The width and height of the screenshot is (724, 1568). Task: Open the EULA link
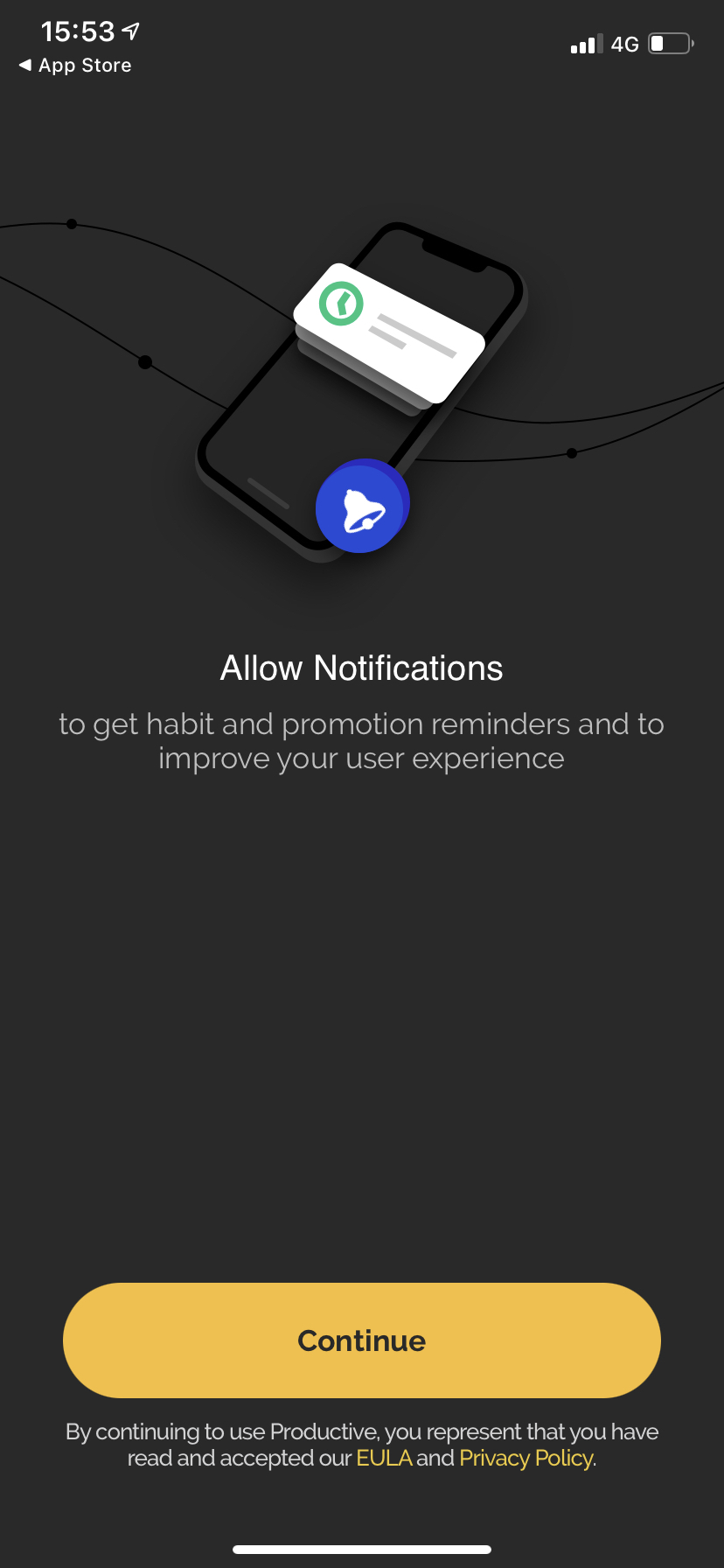coord(383,1458)
